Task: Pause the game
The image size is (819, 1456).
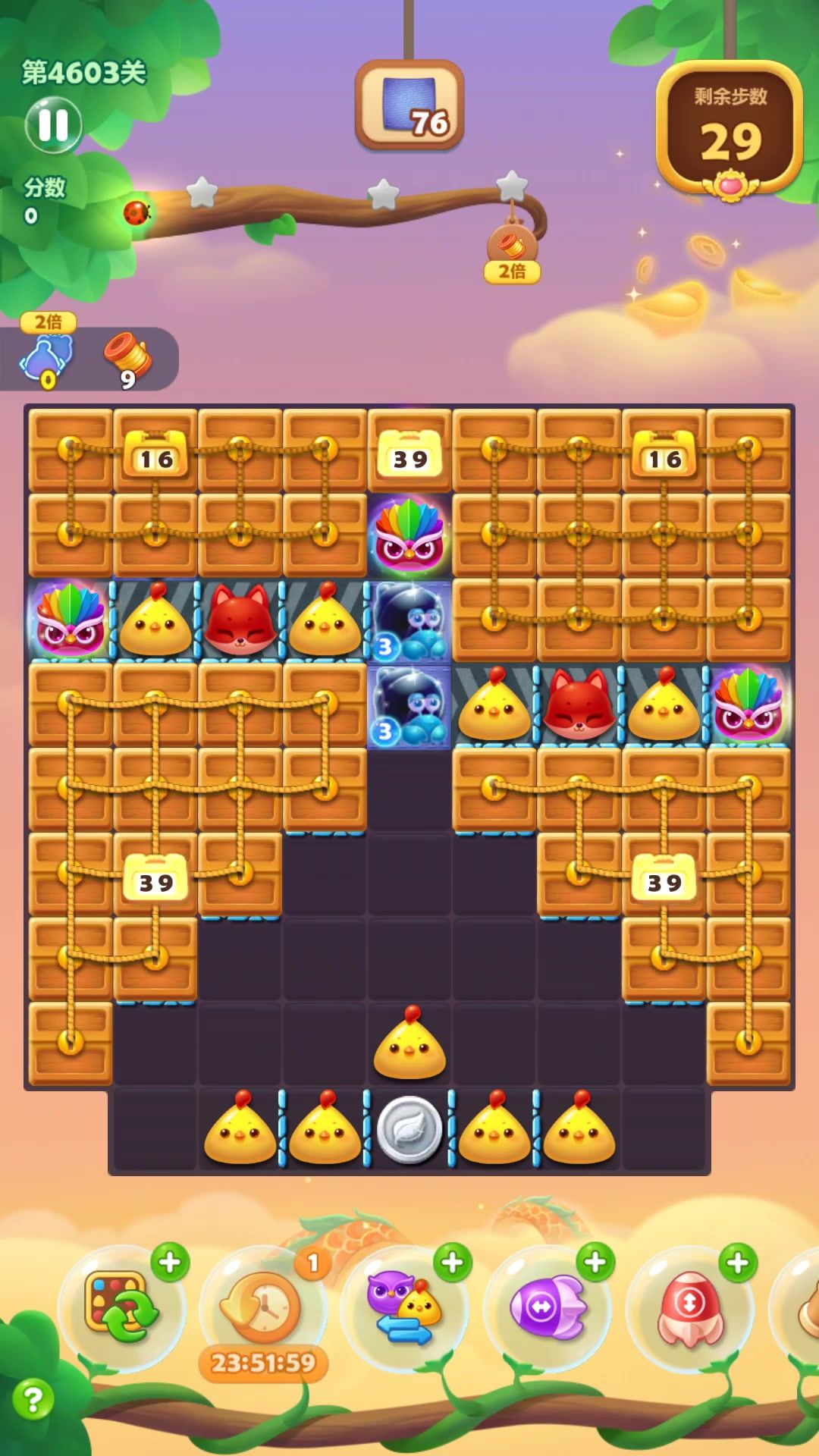Action: coord(53,125)
